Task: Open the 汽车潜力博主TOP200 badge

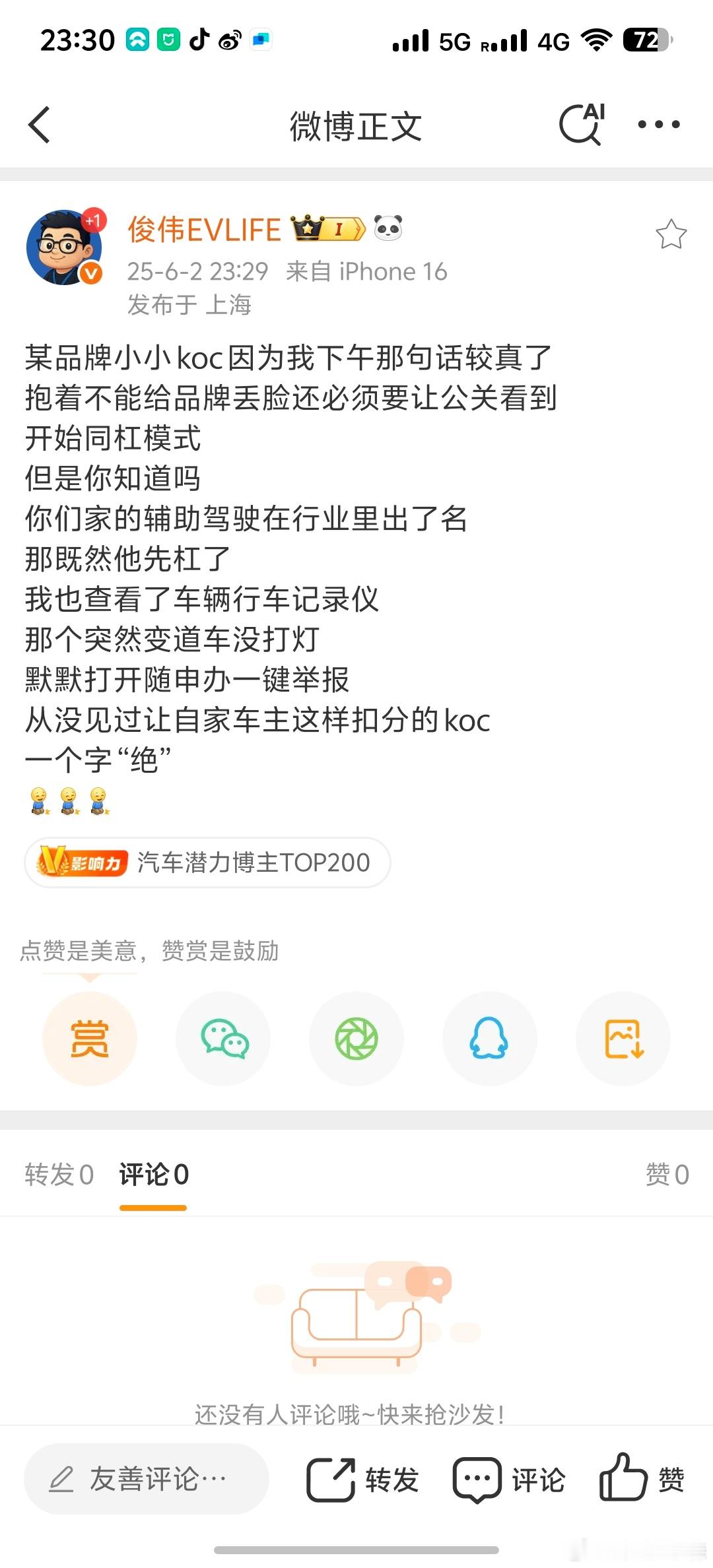Action: click(207, 863)
